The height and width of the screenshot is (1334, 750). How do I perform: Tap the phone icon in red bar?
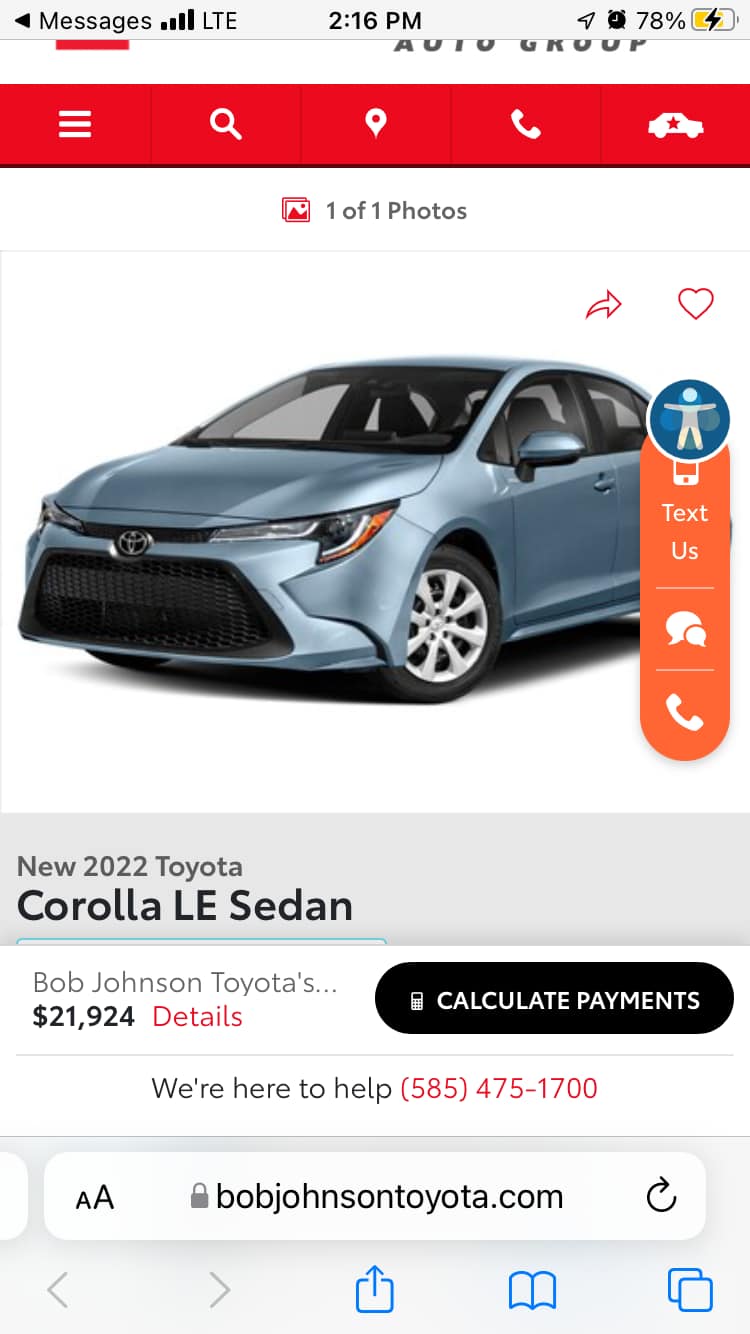point(526,125)
